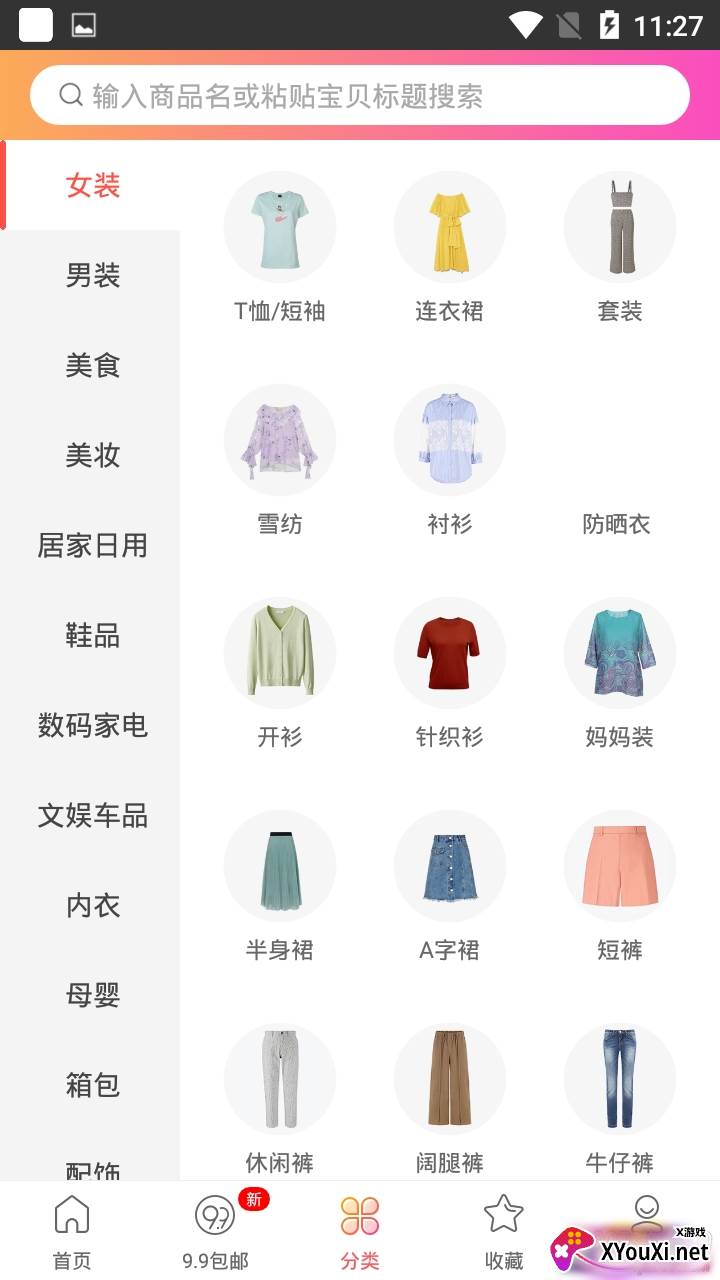This screenshot has height=1280, width=720.
Task: Select the 内衣 category
Action: [x=93, y=905]
